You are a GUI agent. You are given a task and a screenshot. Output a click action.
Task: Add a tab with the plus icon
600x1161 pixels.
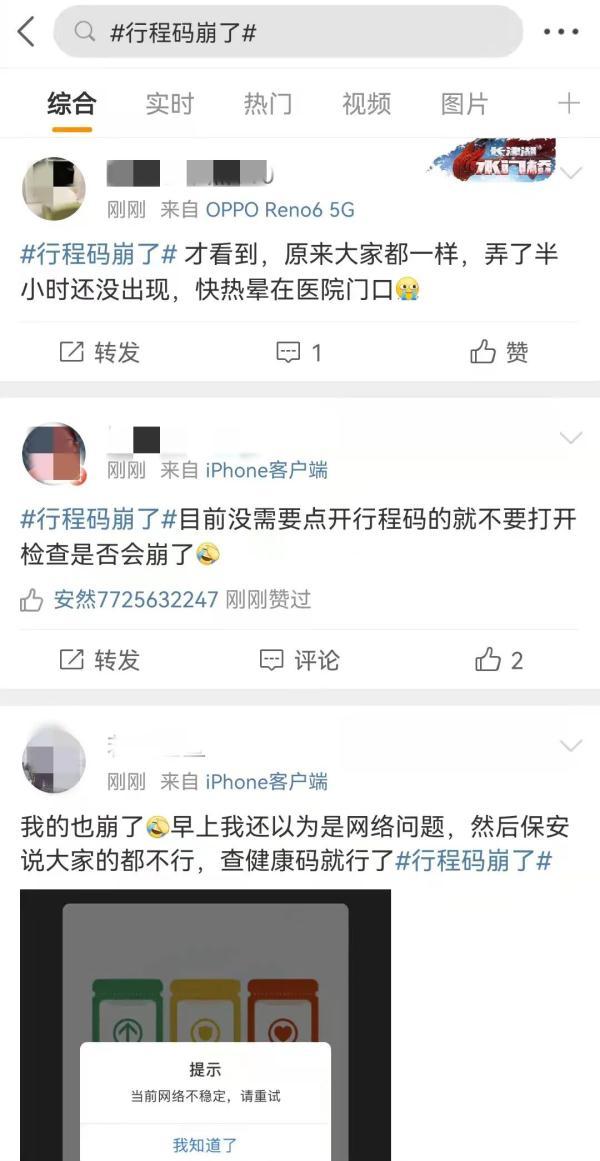[x=568, y=103]
